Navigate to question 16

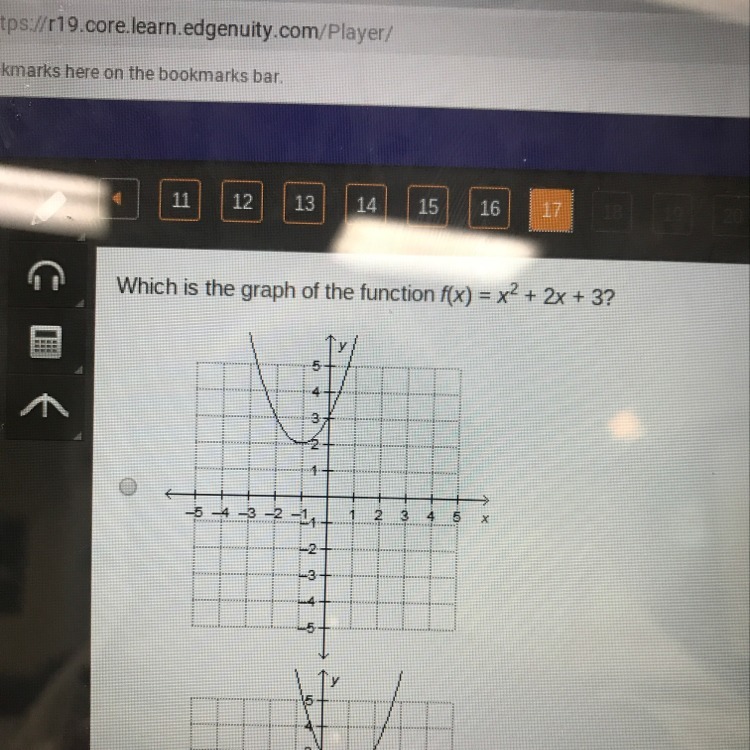tap(489, 208)
